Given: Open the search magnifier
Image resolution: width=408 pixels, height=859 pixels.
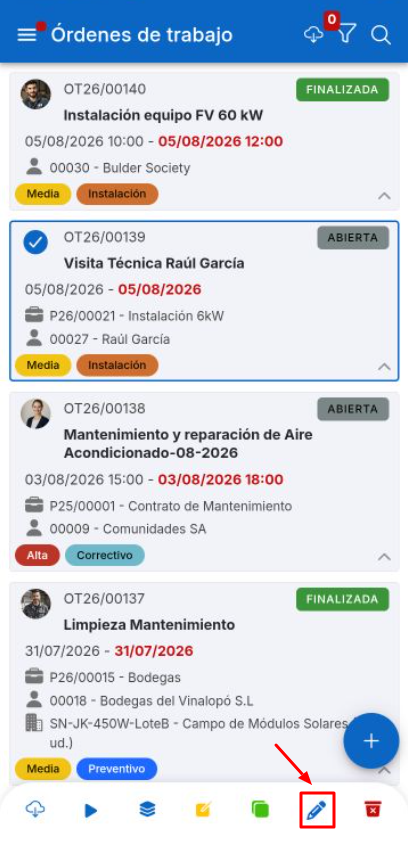Looking at the screenshot, I should click(x=381, y=35).
